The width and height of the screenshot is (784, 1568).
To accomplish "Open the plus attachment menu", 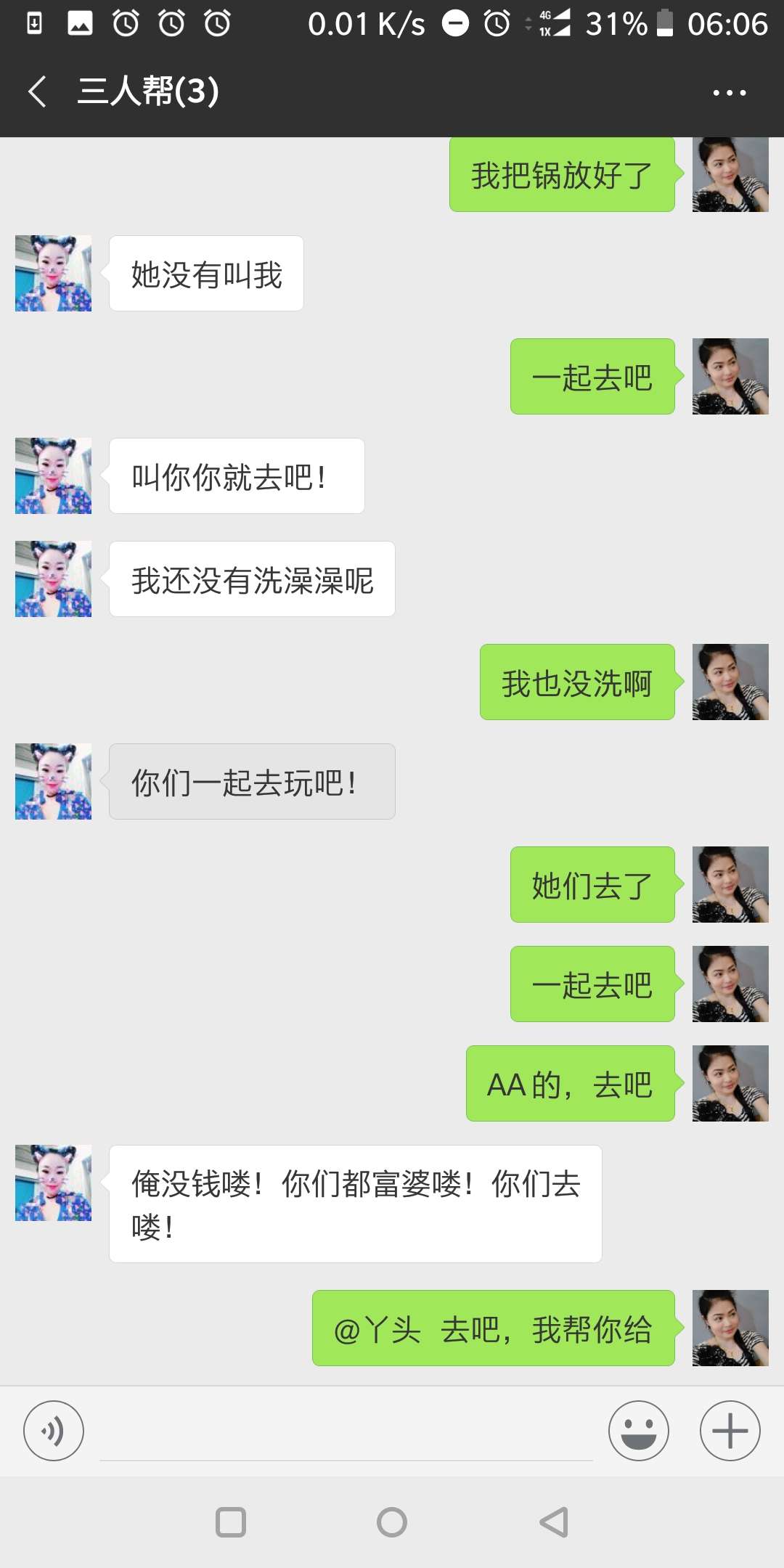I will coord(729,1431).
